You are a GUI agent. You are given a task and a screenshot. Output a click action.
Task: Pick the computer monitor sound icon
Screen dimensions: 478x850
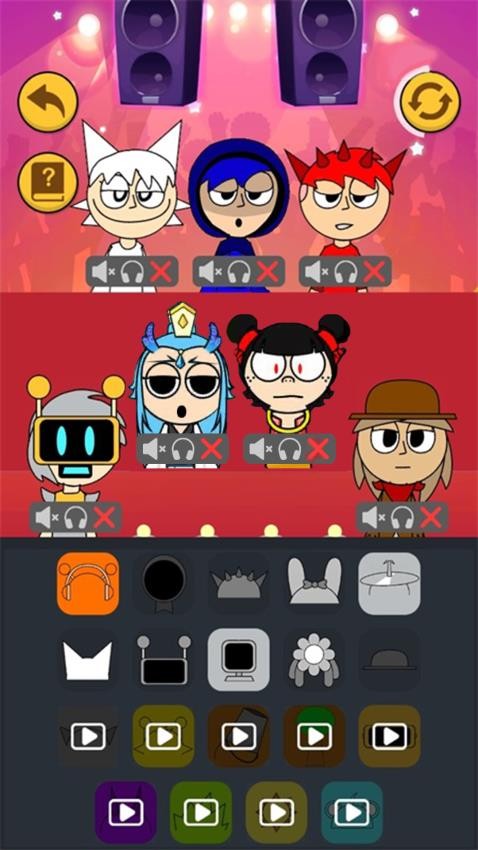point(239,660)
